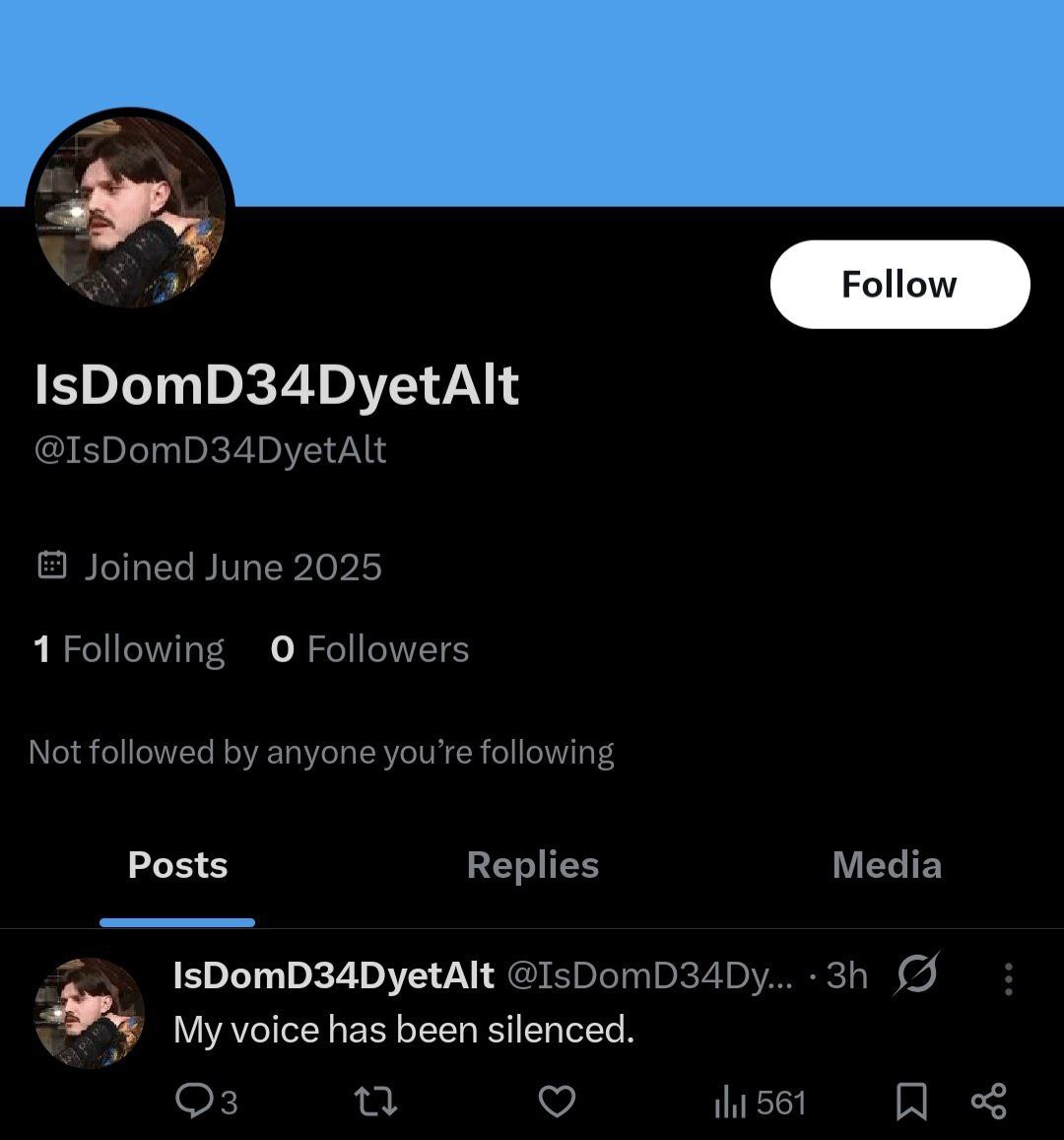Switch to the Media tab

[x=887, y=865]
